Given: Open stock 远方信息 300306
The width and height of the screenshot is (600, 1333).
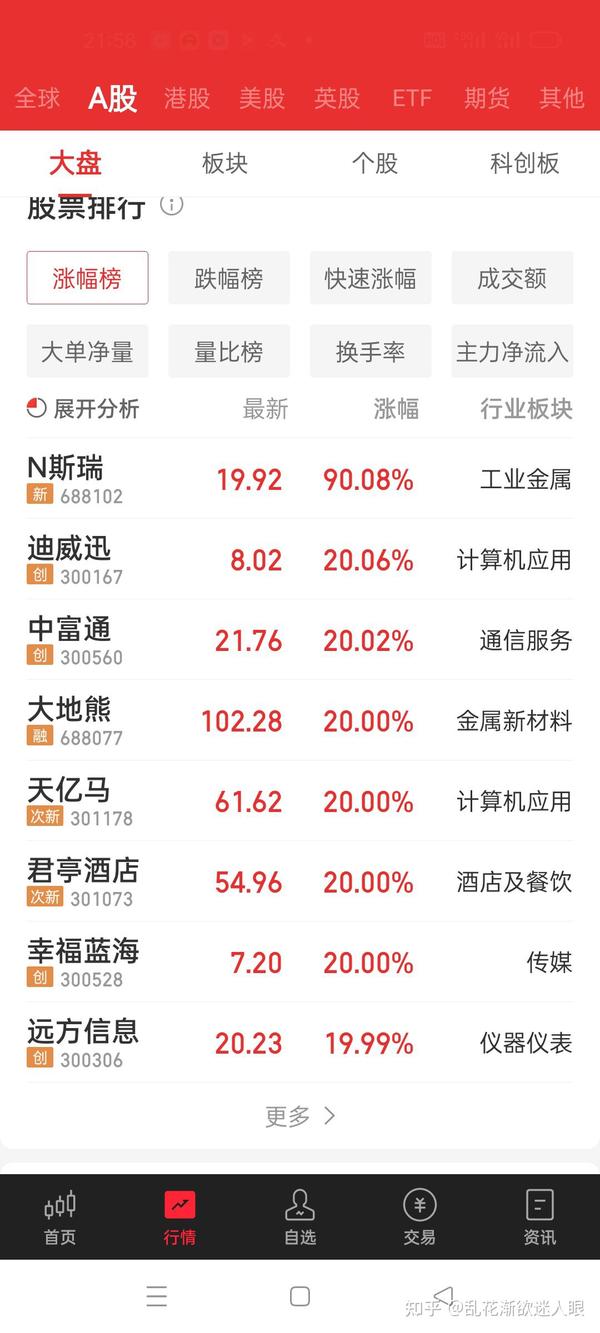Looking at the screenshot, I should point(300,1043).
